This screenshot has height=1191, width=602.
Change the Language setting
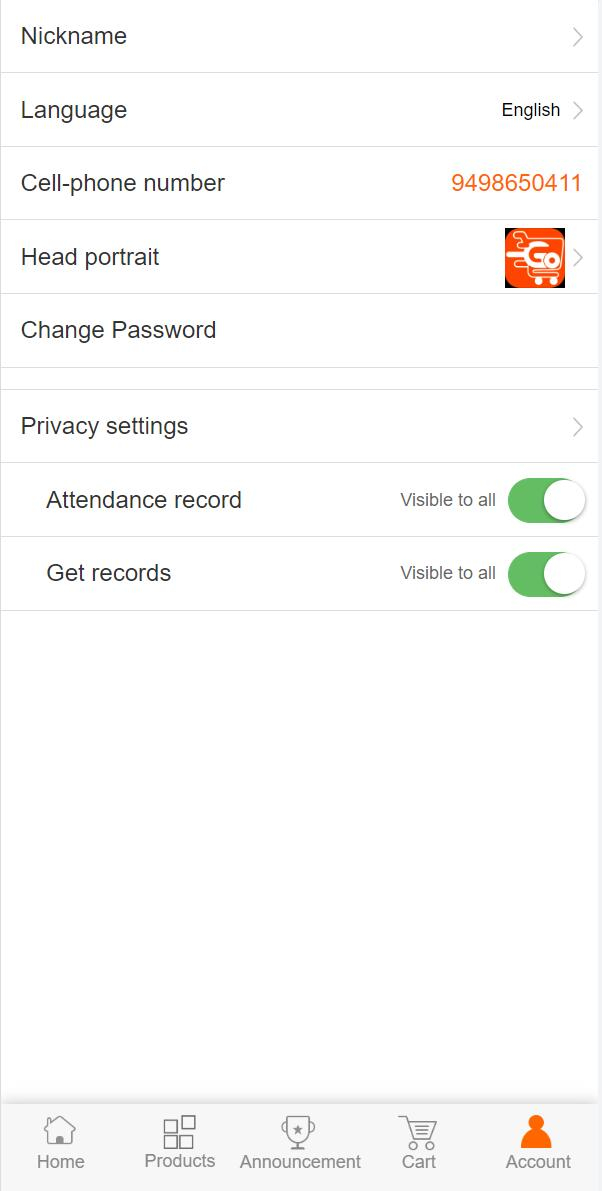(x=300, y=110)
